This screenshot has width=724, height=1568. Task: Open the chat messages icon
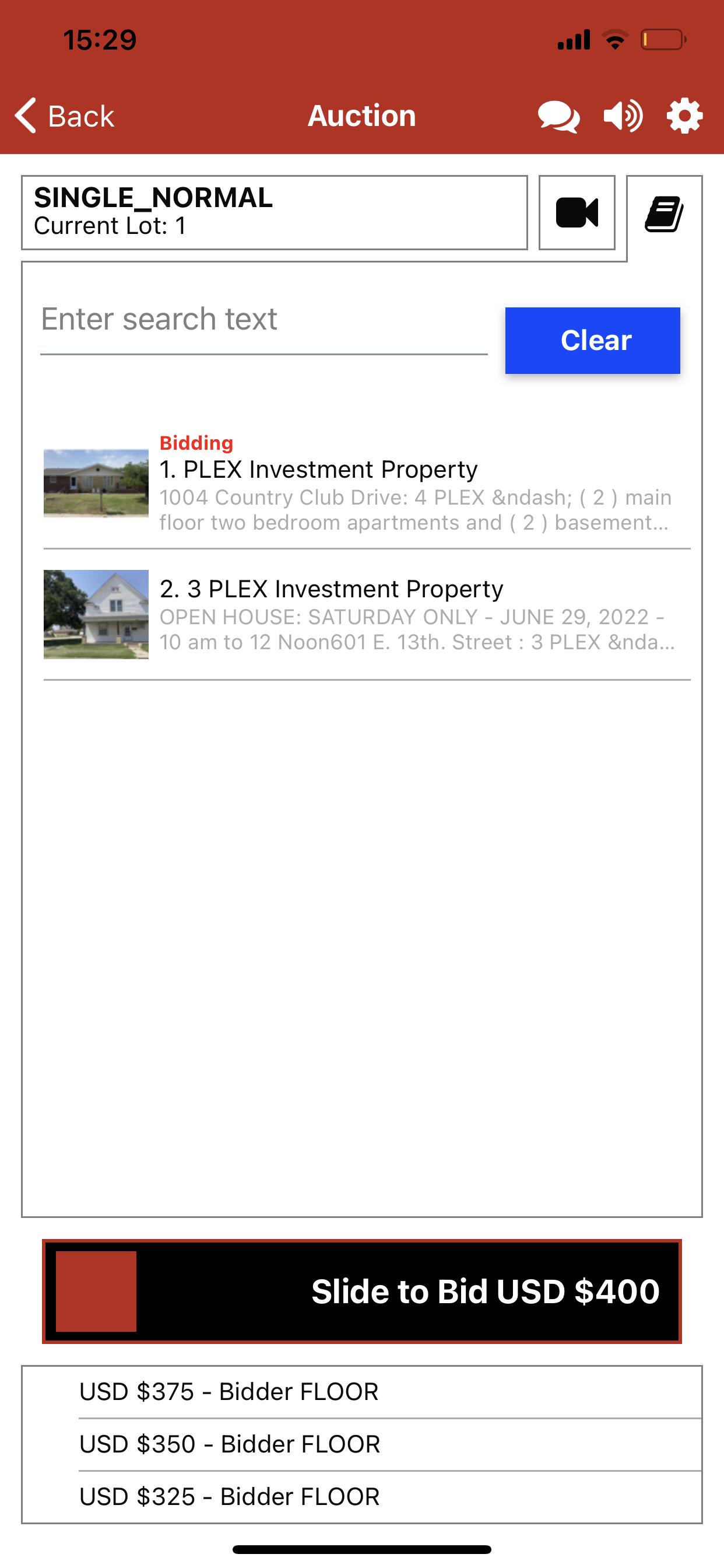coord(558,116)
